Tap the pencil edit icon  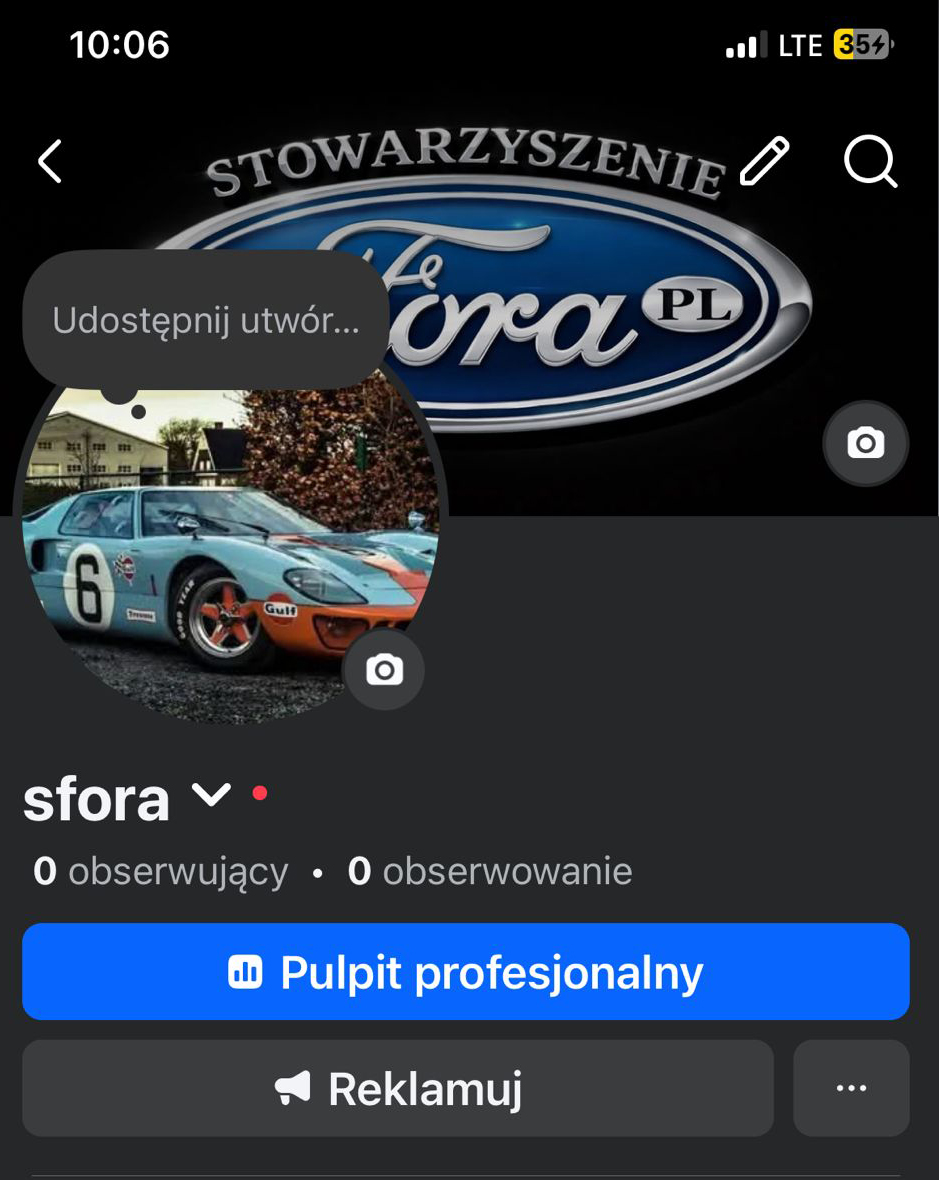(x=765, y=162)
